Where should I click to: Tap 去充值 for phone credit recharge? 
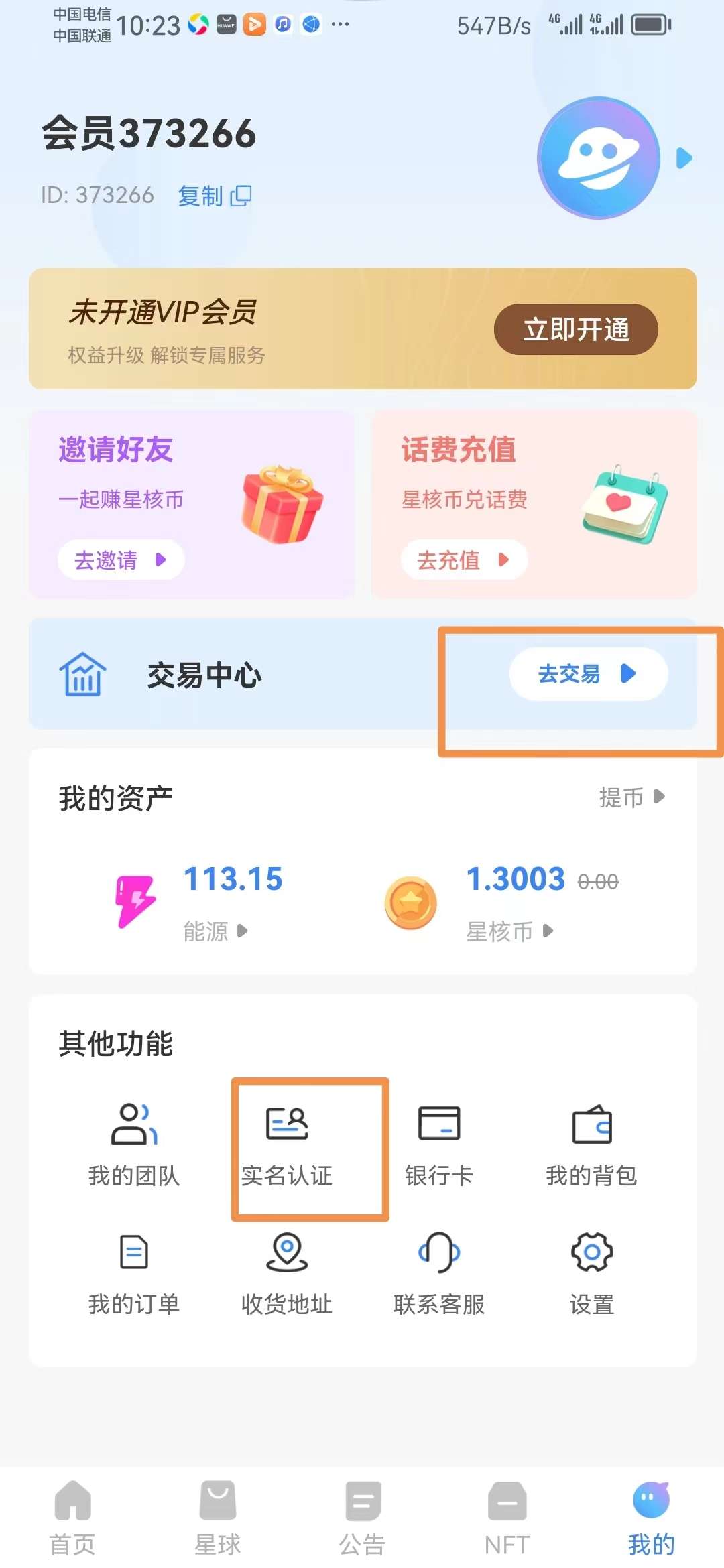pos(464,560)
